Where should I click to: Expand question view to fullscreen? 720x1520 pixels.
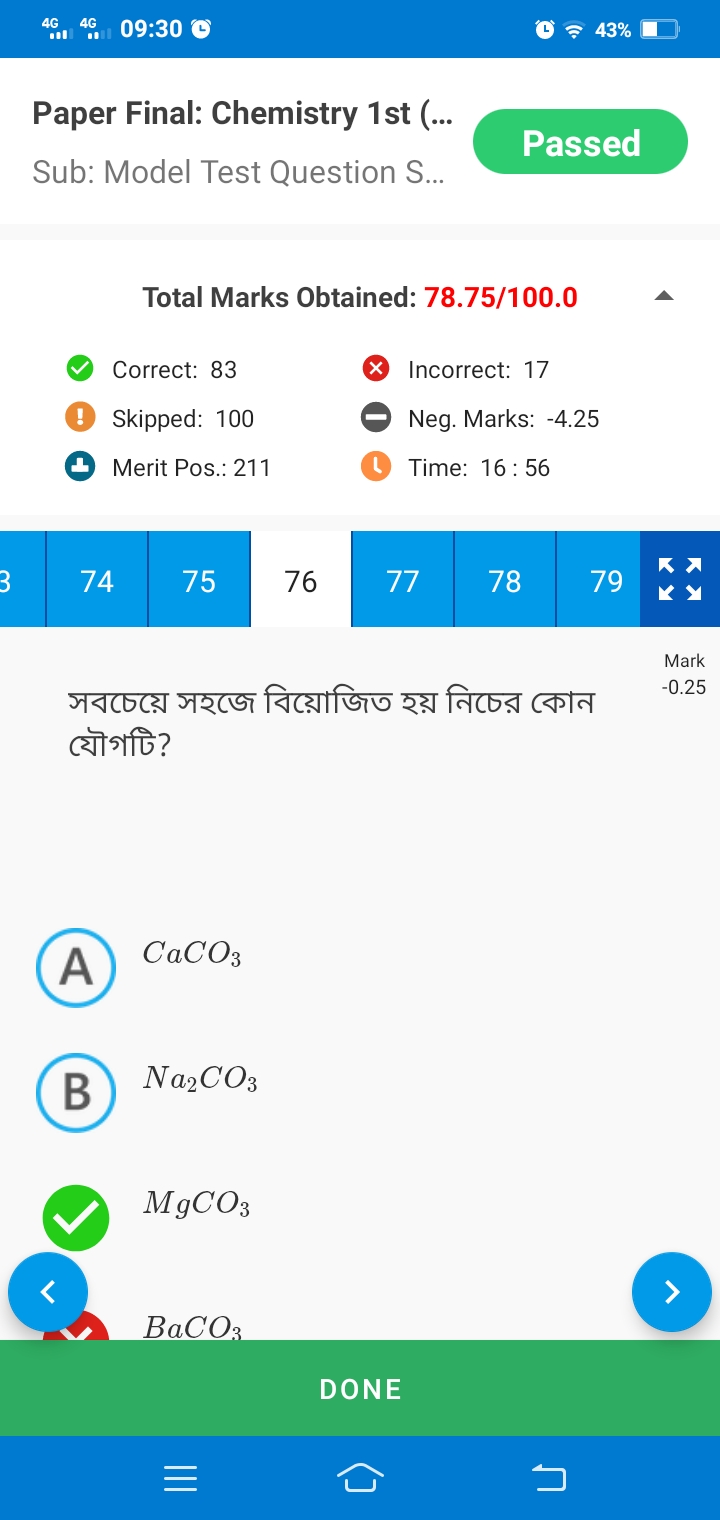tap(680, 580)
